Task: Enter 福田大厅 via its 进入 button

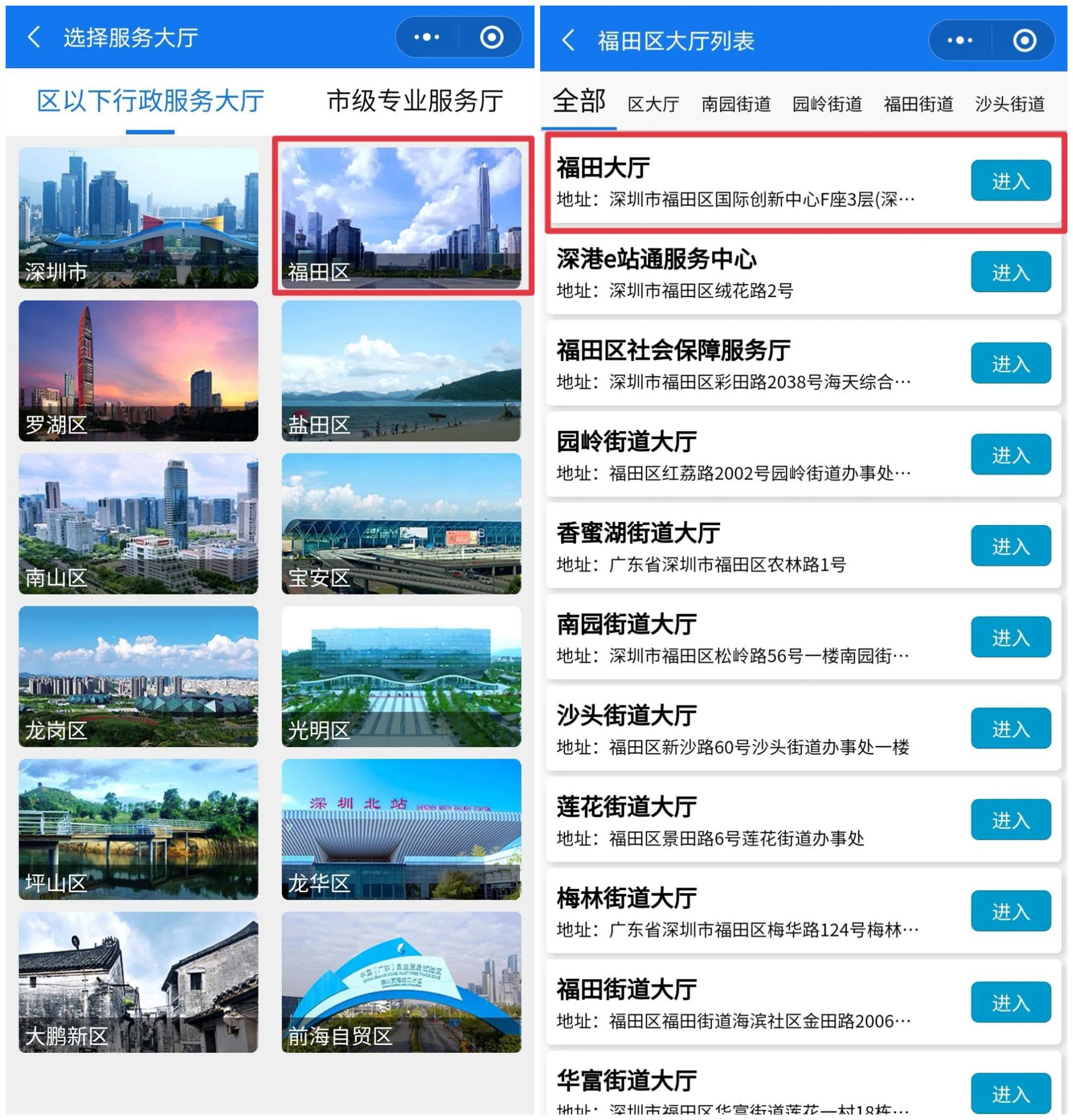Action: (x=1010, y=180)
